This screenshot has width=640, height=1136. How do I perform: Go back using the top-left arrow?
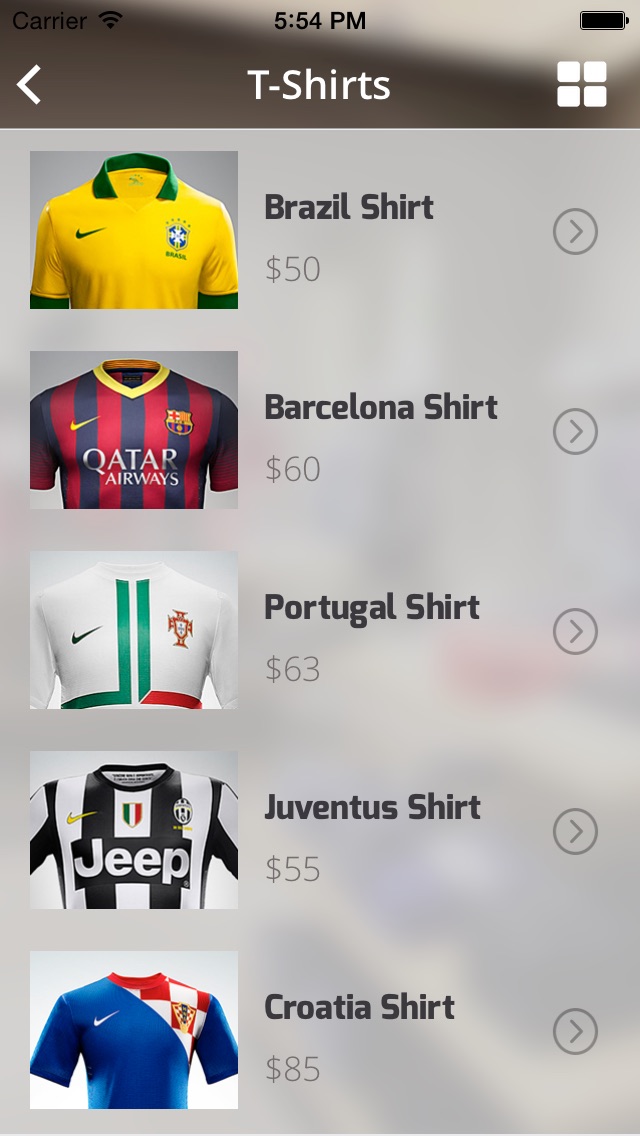[x=29, y=85]
